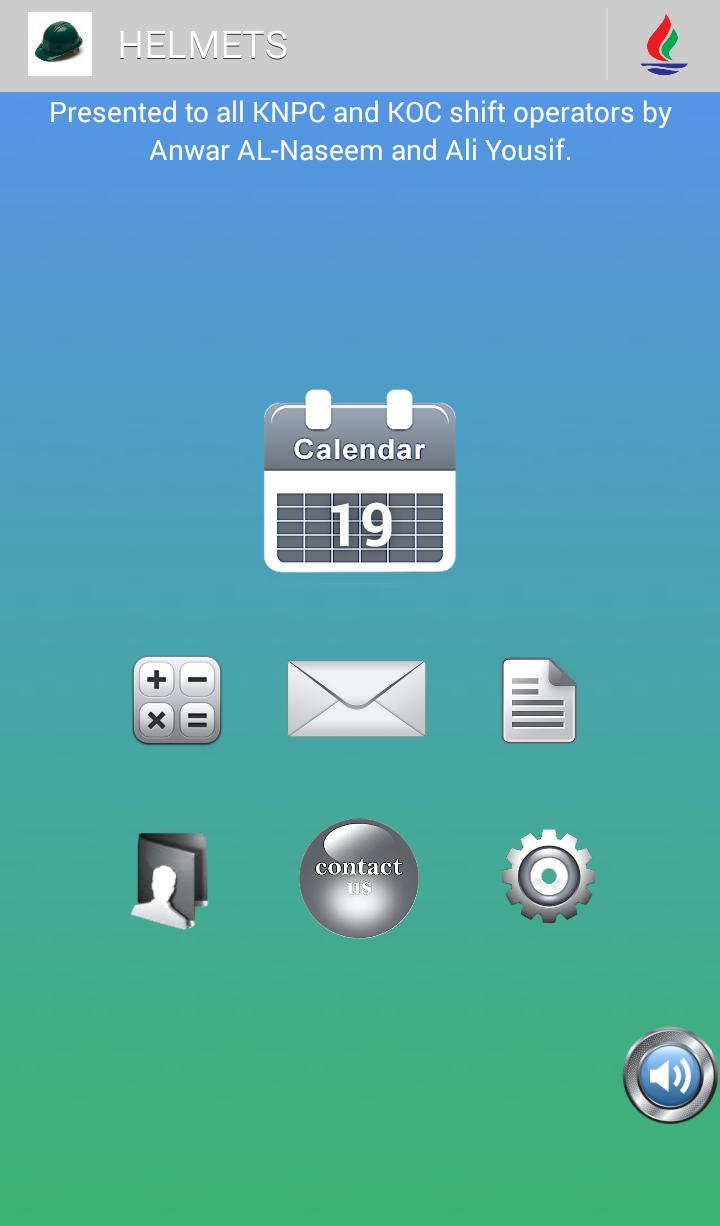Open the mail envelope icon
The image size is (720, 1226).
pos(357,699)
